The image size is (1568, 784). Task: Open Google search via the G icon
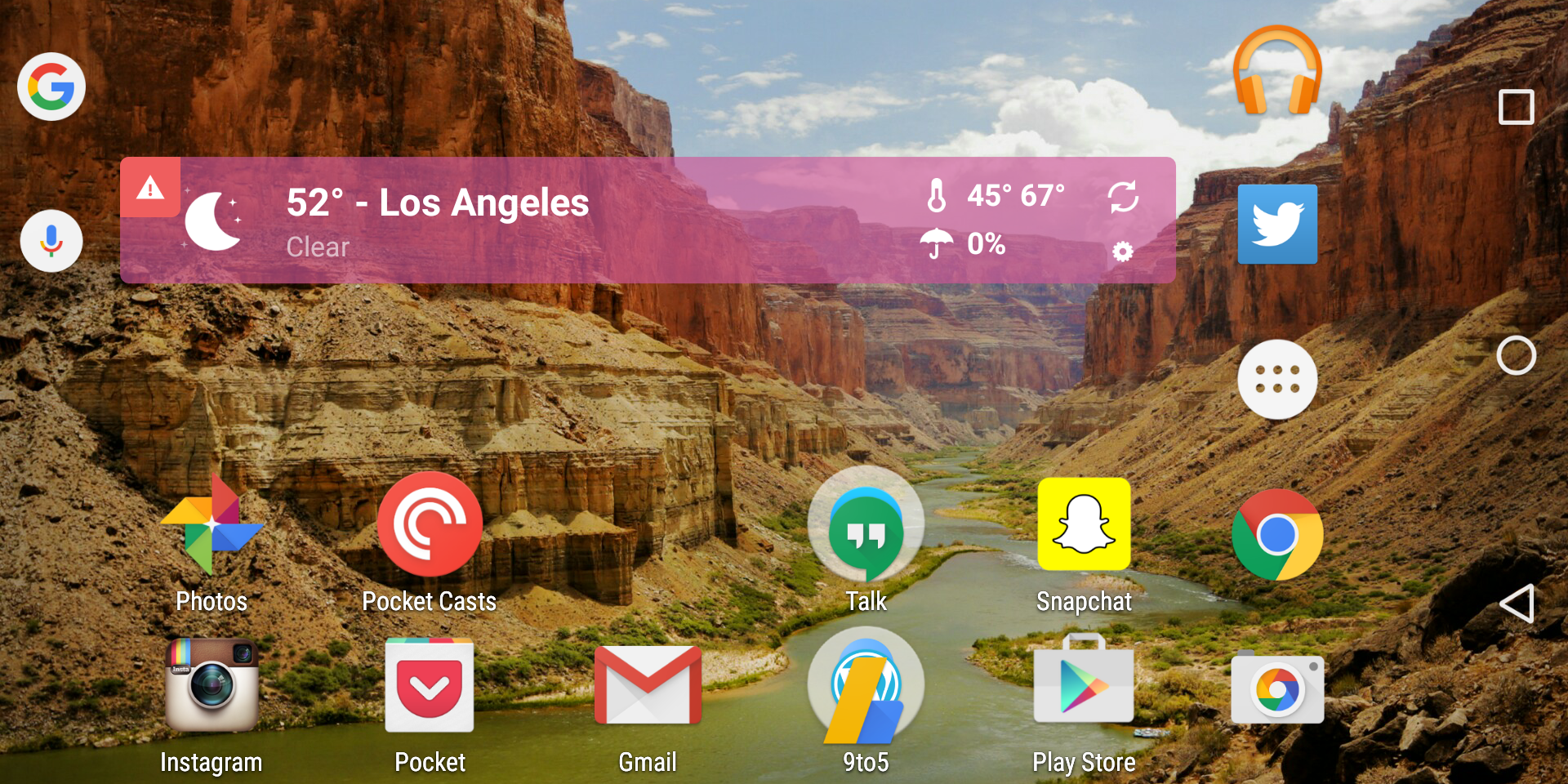(x=51, y=87)
